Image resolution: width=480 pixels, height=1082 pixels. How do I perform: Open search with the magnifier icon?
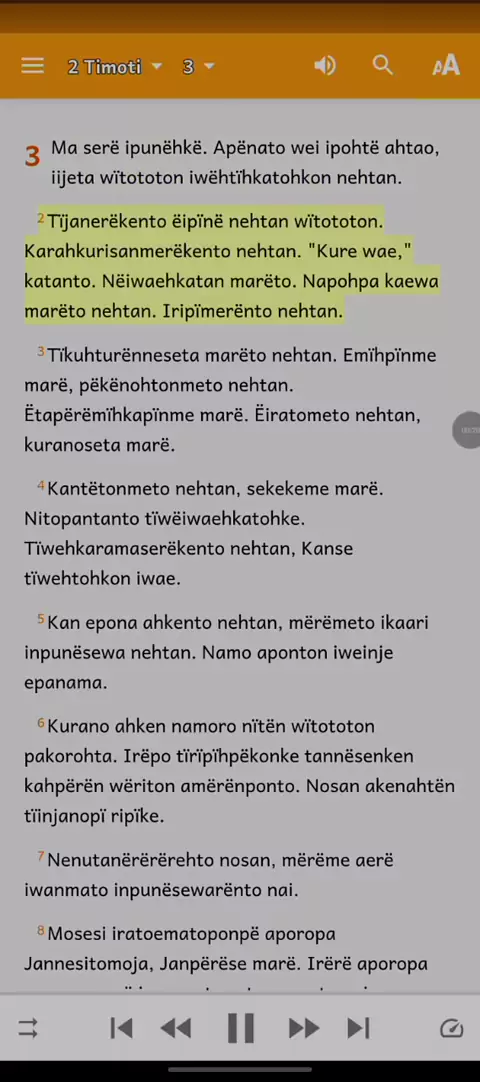(383, 66)
